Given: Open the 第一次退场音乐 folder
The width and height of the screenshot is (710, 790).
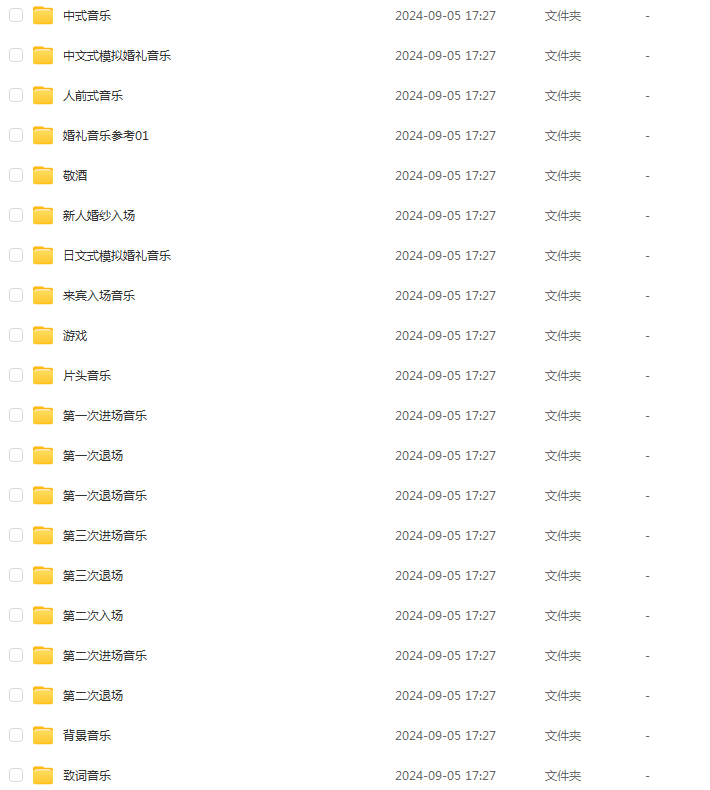Looking at the screenshot, I should tap(104, 495).
